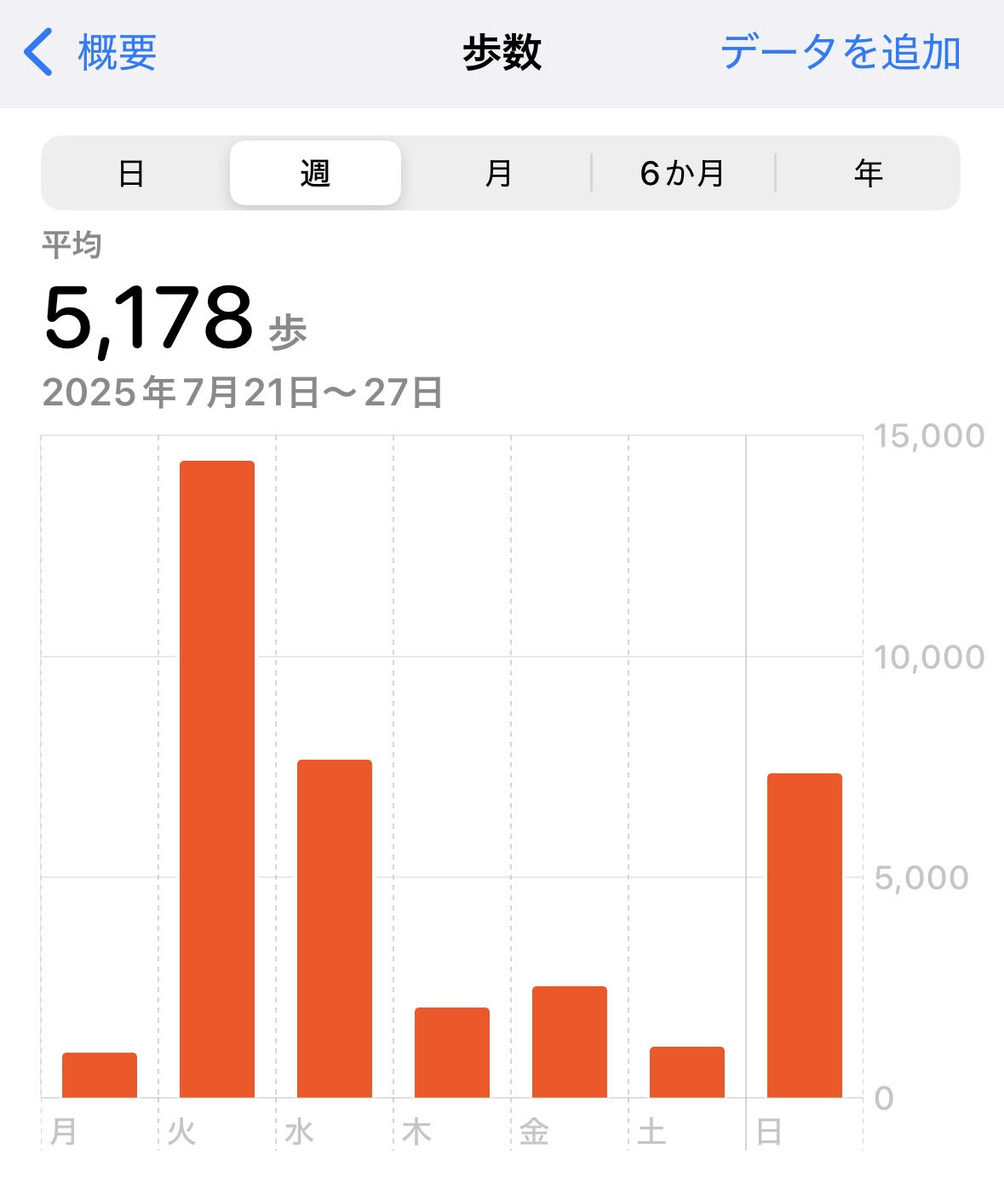Show the 6か月 six-month view
Image resolution: width=1004 pixels, height=1200 pixels.
point(682,173)
